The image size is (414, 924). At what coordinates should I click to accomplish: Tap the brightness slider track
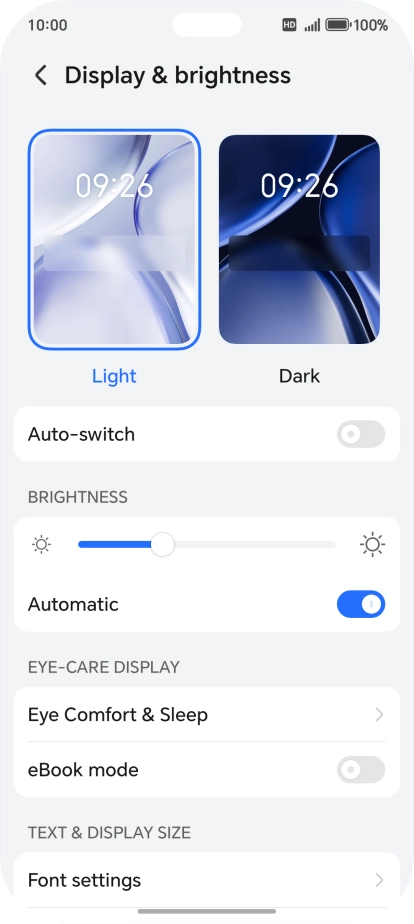[207, 544]
